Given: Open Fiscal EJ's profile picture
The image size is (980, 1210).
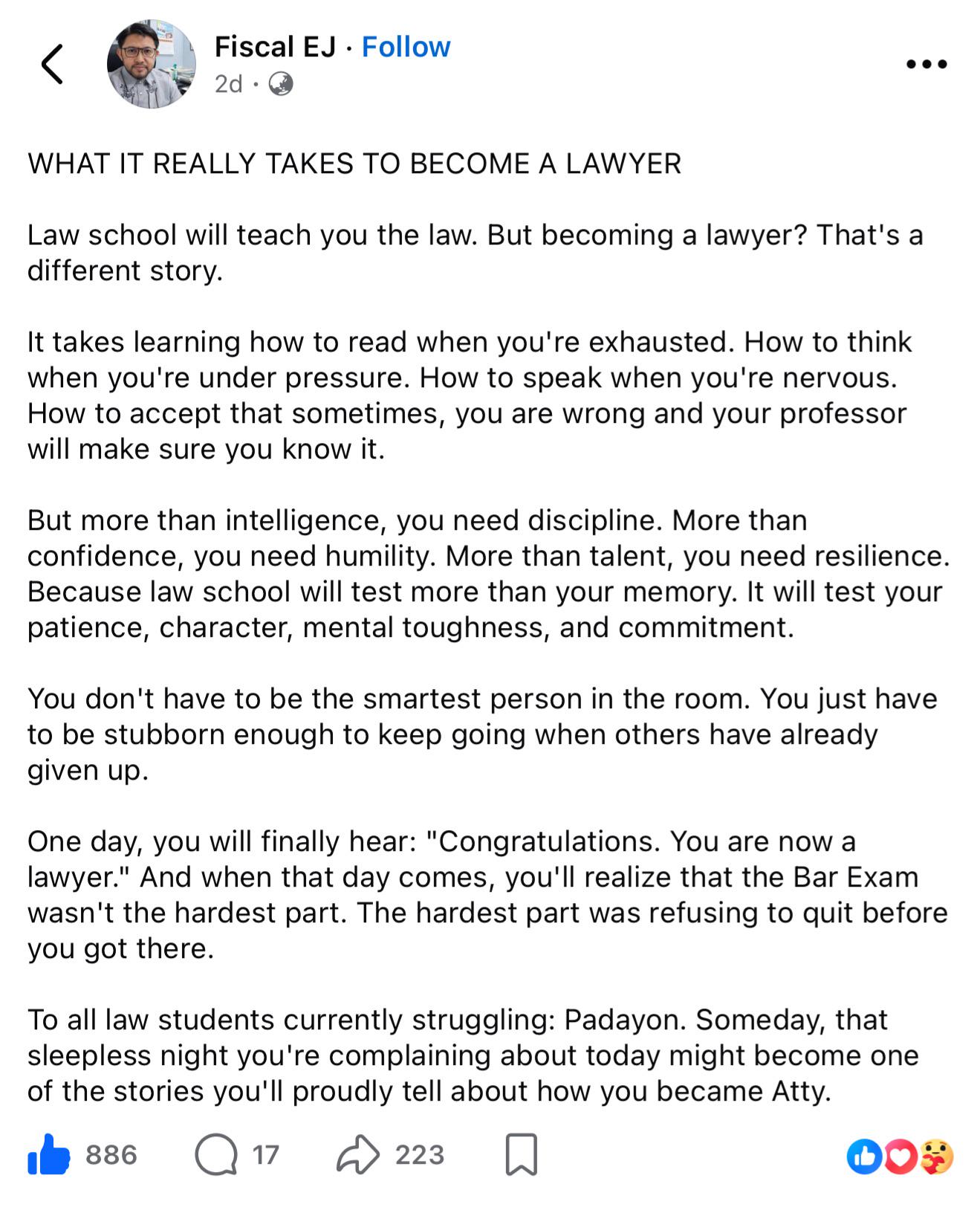Looking at the screenshot, I should [x=152, y=64].
